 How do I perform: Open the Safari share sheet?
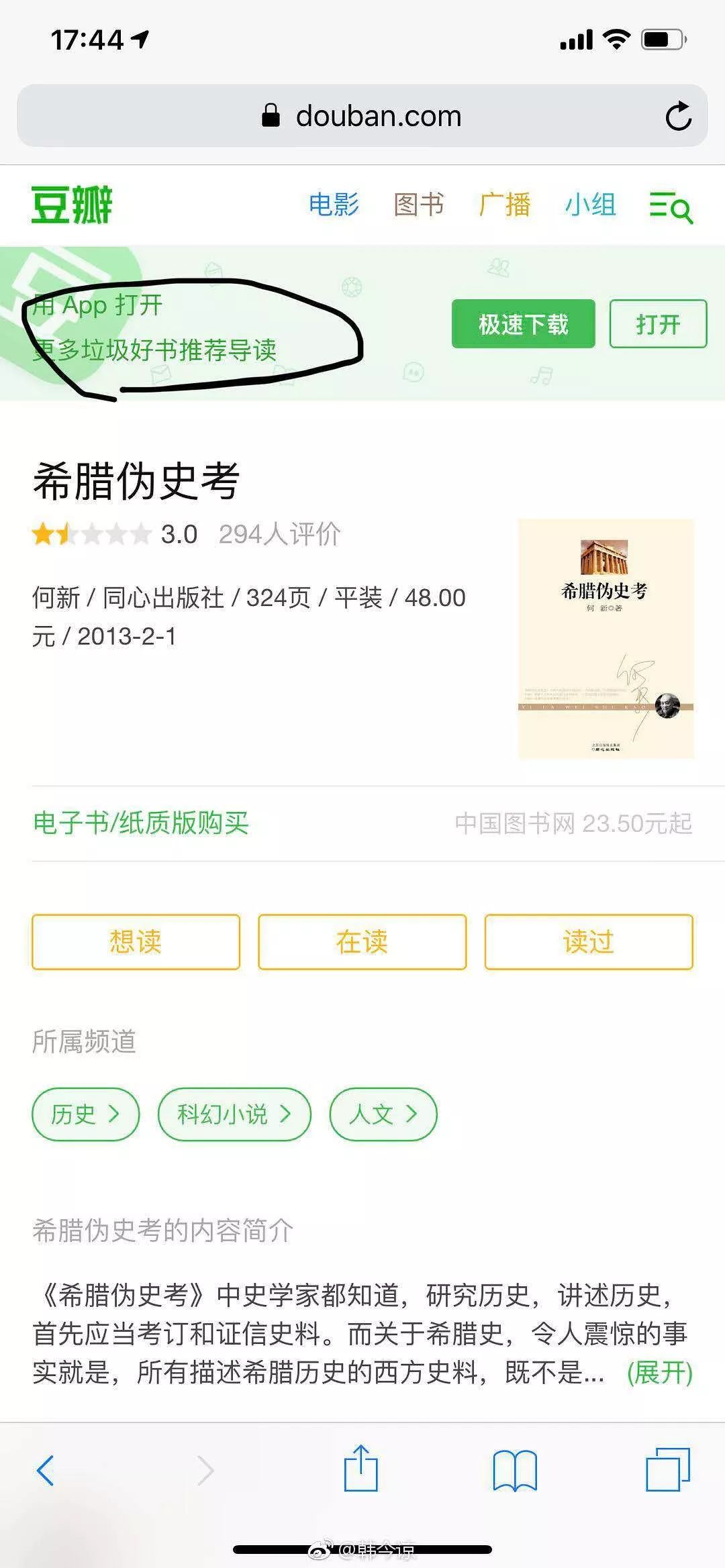coord(360,1469)
